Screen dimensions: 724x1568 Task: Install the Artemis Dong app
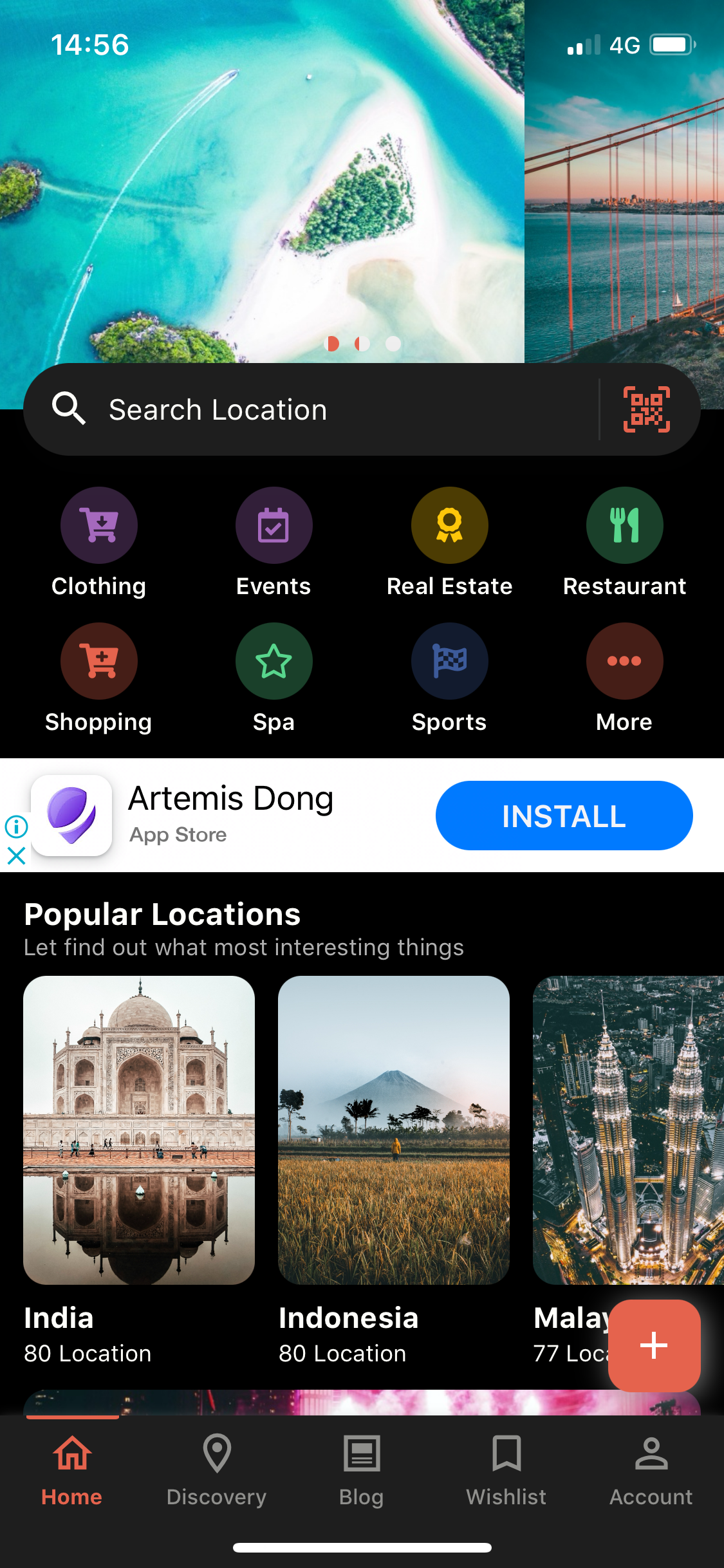[x=564, y=816]
